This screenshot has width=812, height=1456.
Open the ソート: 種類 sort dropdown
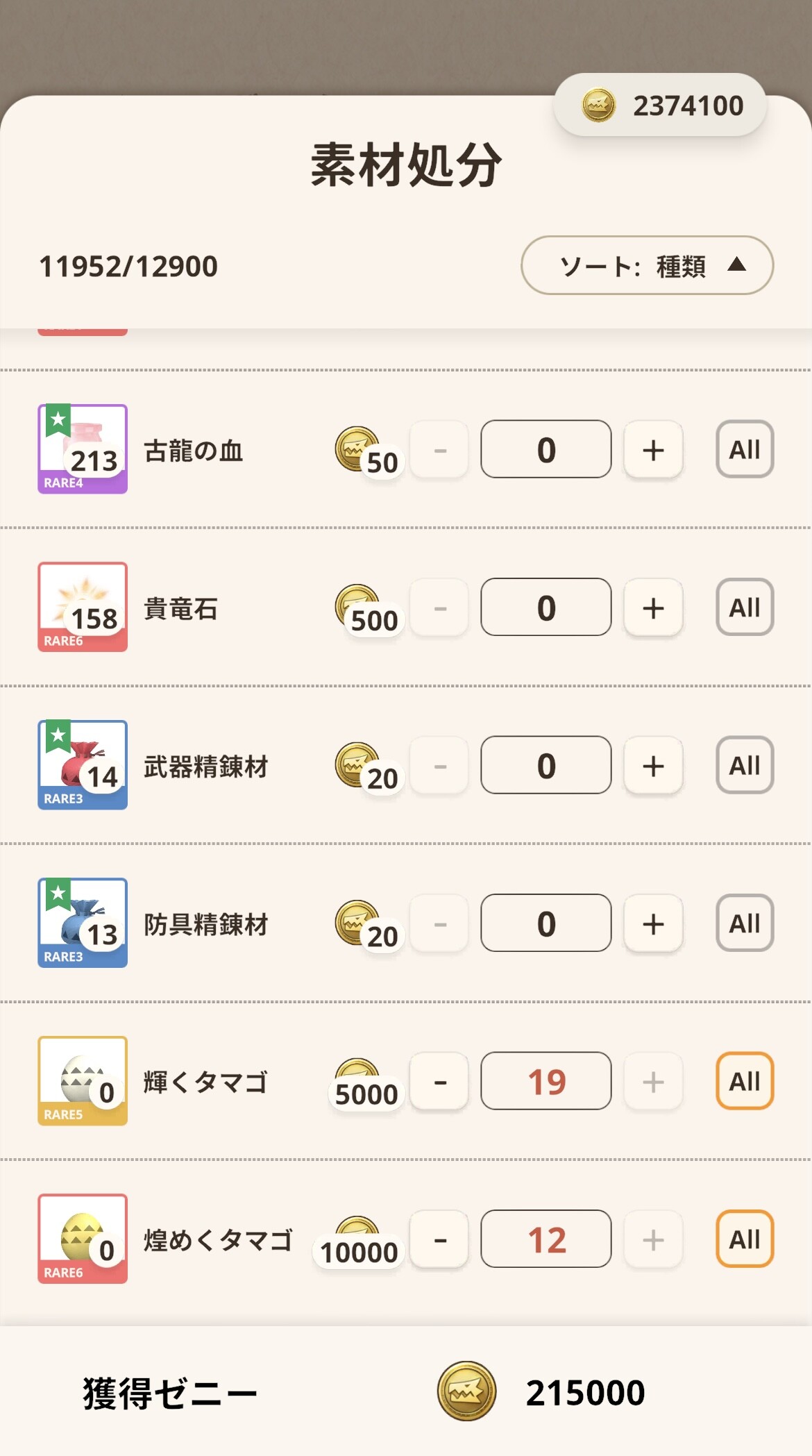click(647, 265)
